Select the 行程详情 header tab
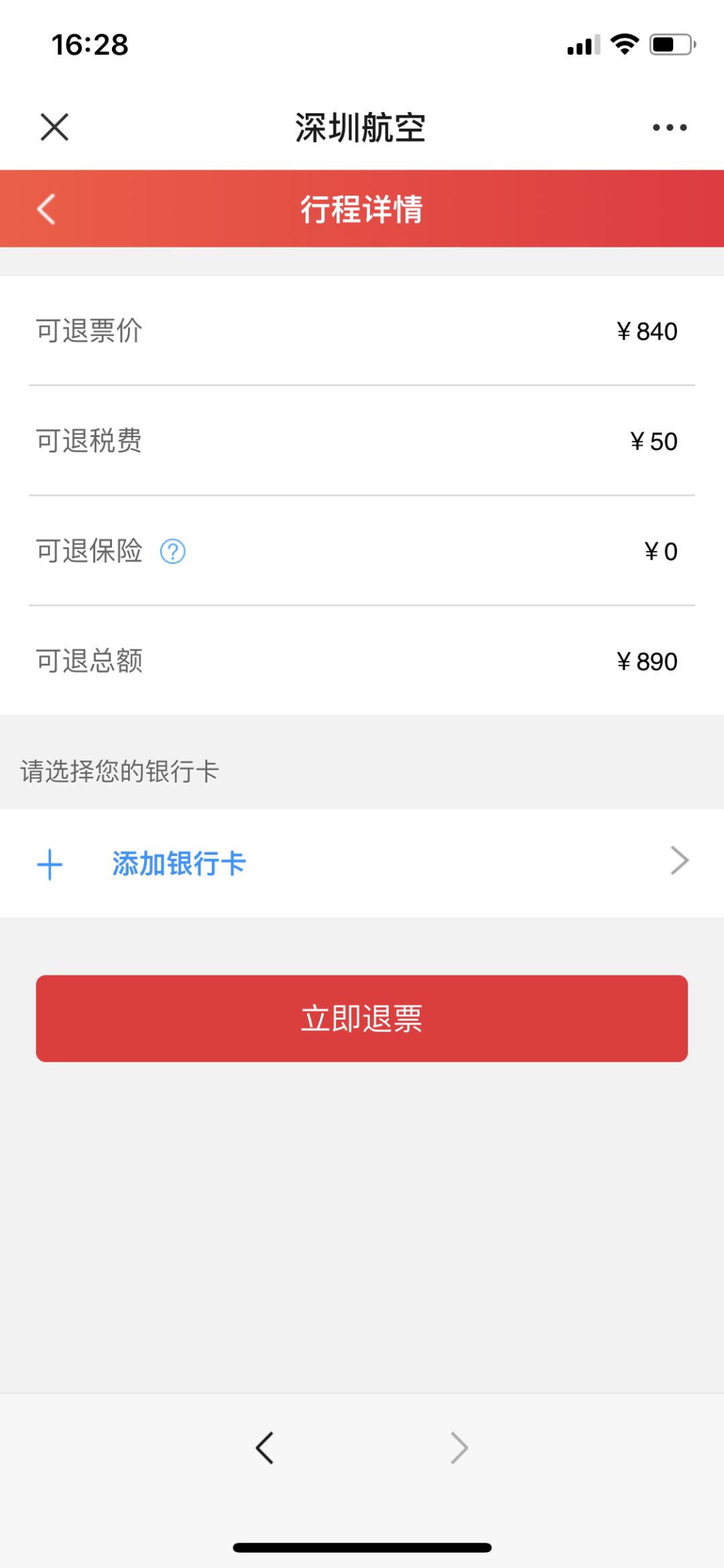724x1568 pixels. 362,208
